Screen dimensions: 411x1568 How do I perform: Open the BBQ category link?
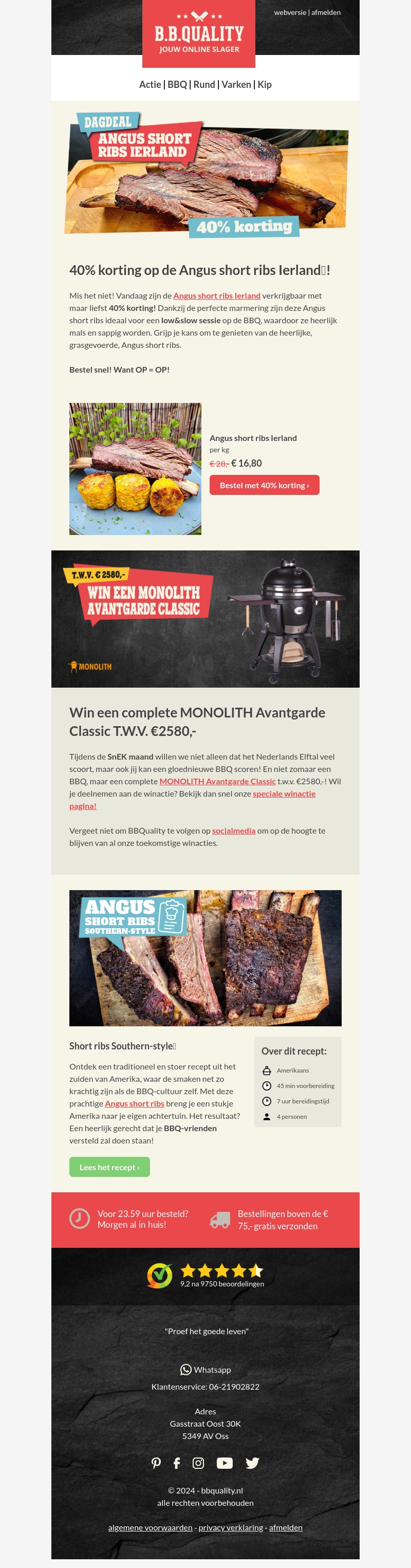coord(177,85)
